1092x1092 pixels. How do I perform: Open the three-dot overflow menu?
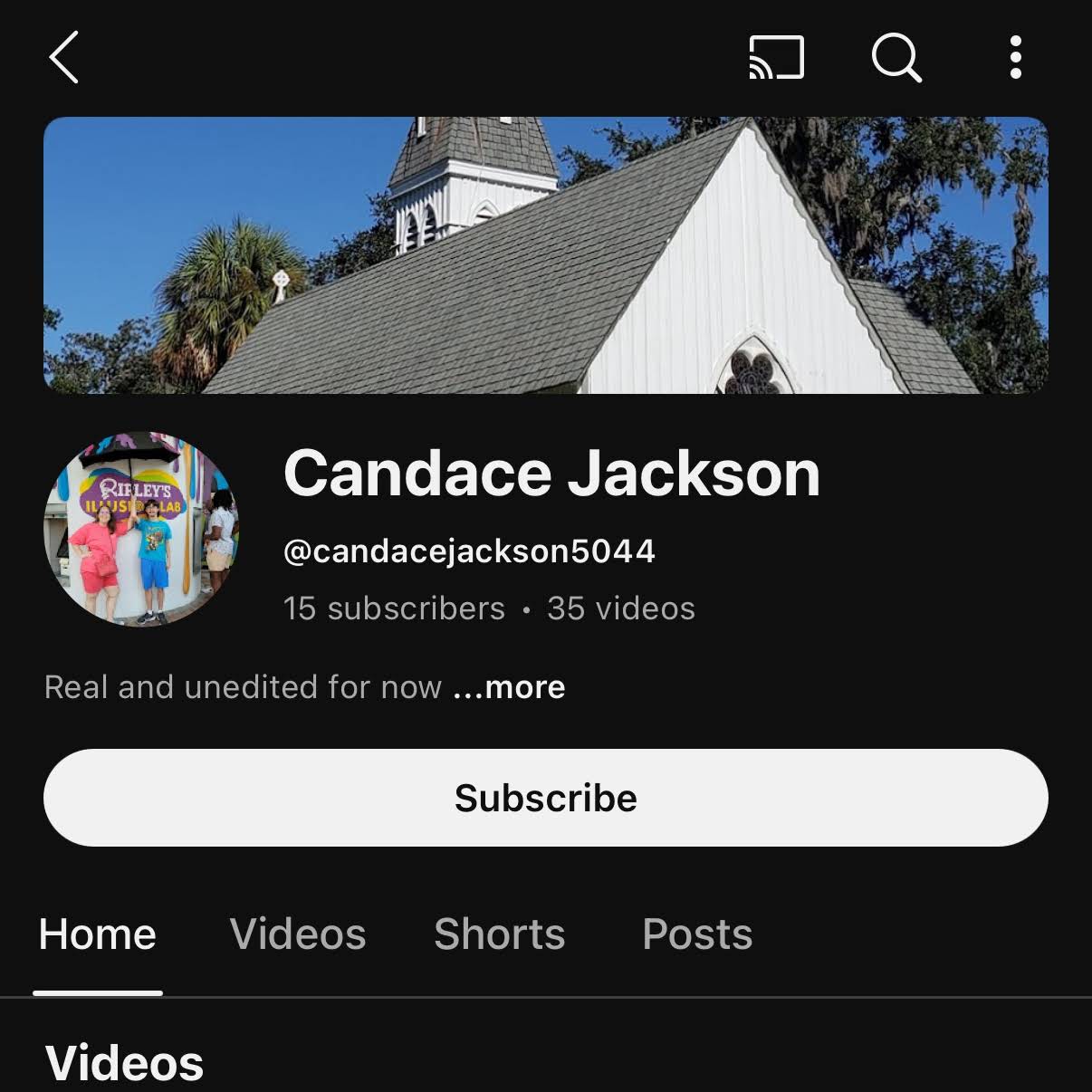[1015, 57]
